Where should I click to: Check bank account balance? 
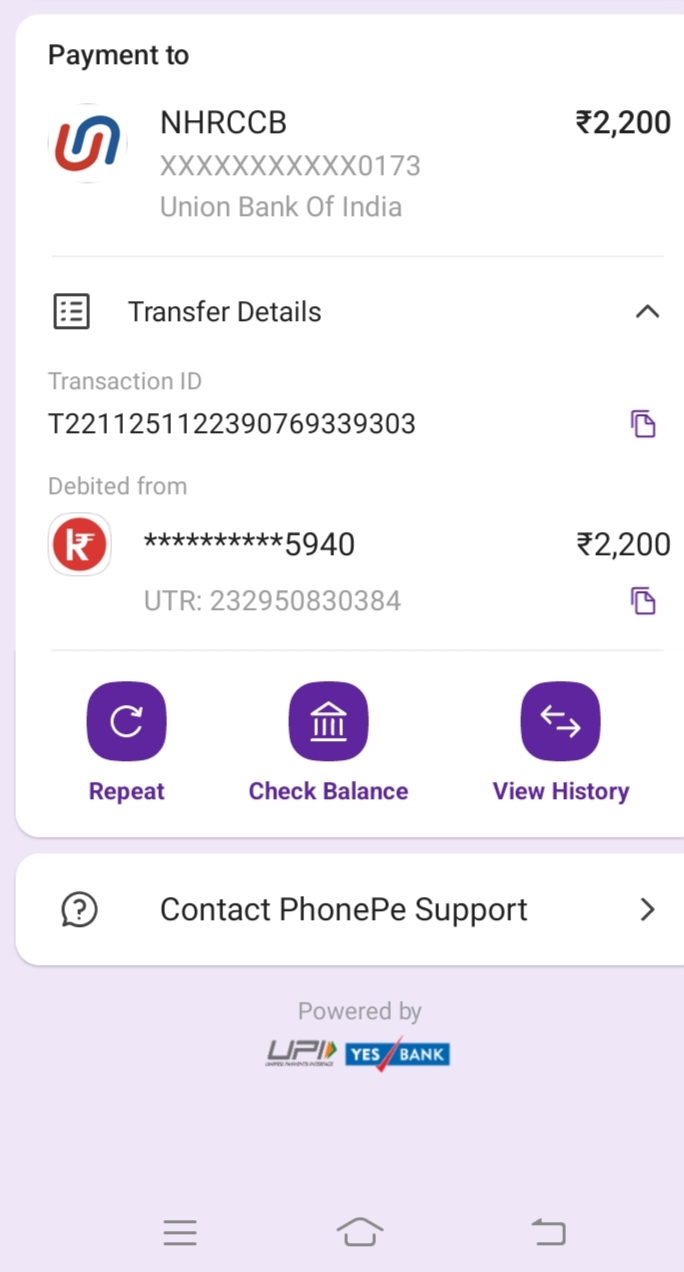pos(328,722)
